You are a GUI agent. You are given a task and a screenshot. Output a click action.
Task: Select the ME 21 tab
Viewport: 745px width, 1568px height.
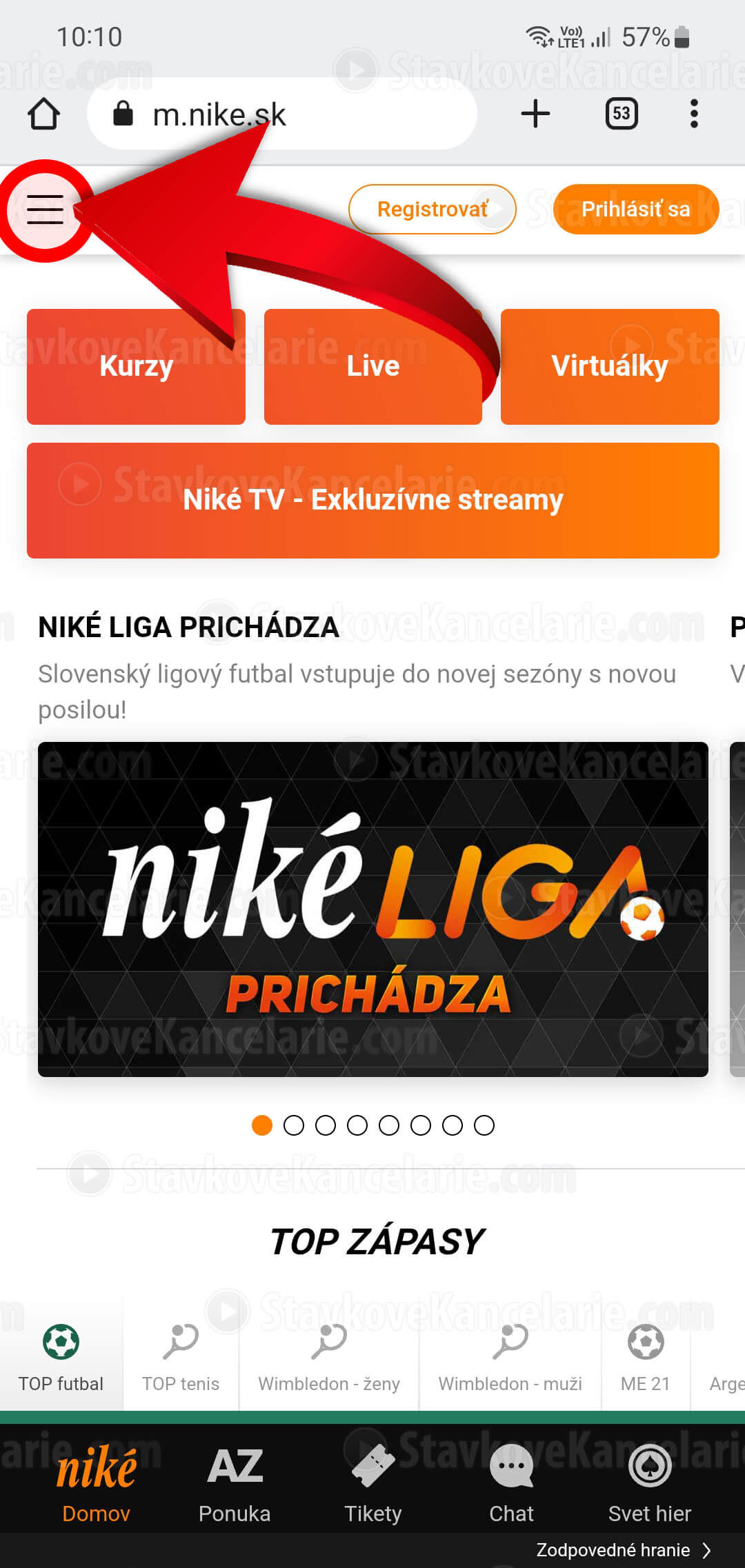click(646, 1354)
